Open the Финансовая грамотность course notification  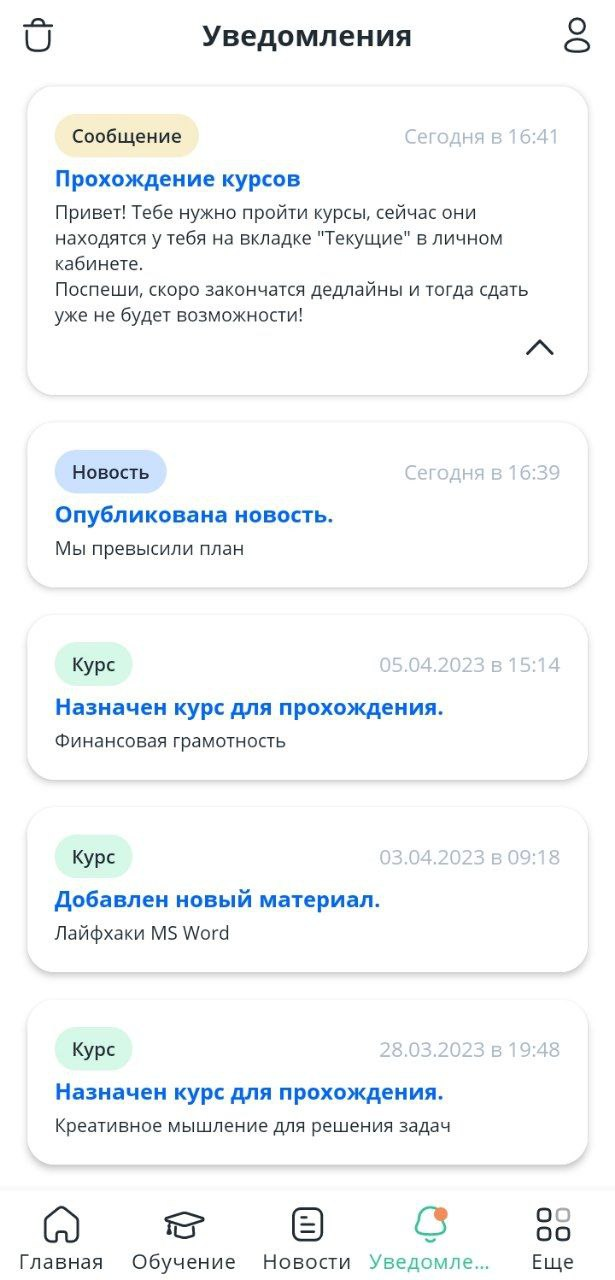click(x=307, y=697)
